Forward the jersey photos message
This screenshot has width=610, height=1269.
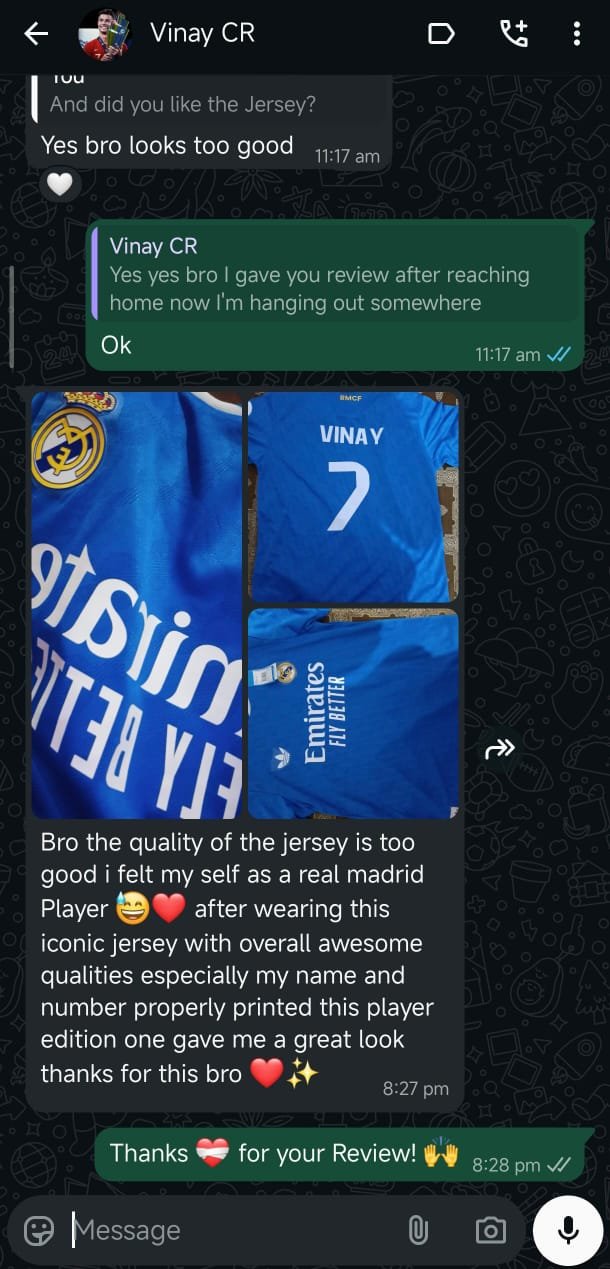pyautogui.click(x=499, y=749)
